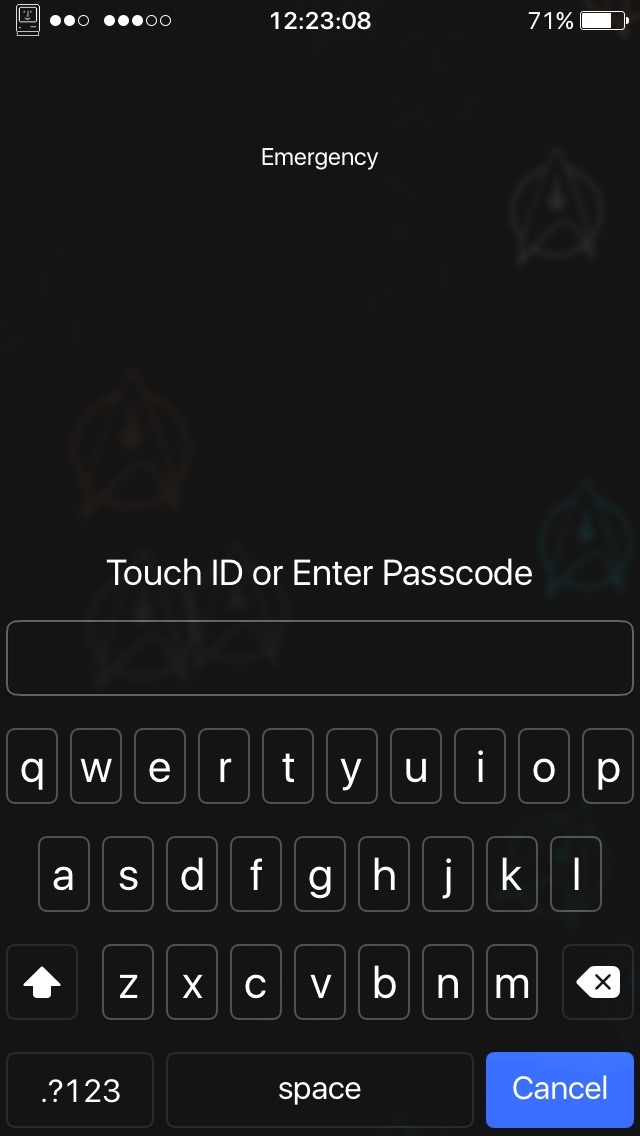This screenshot has height=1136, width=640.
Task: Type the letter l
Action: pos(575,874)
